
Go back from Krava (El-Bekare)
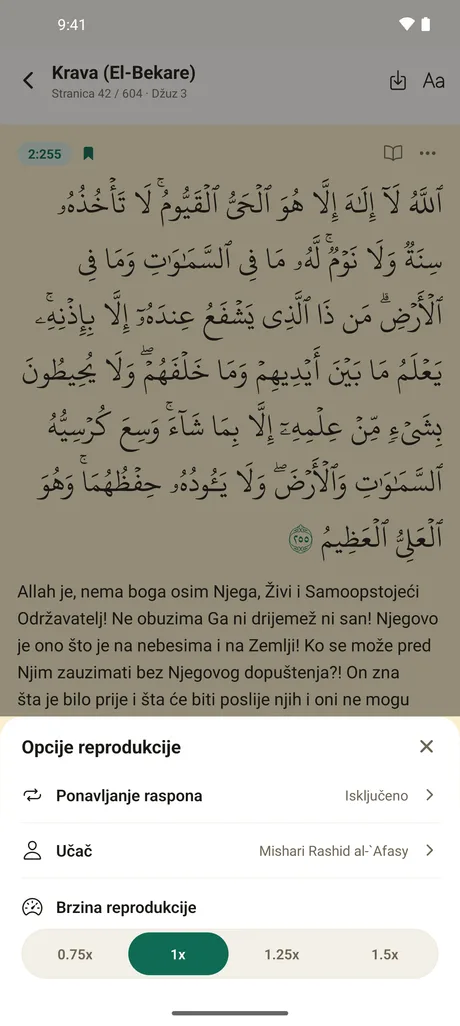pyautogui.click(x=28, y=80)
